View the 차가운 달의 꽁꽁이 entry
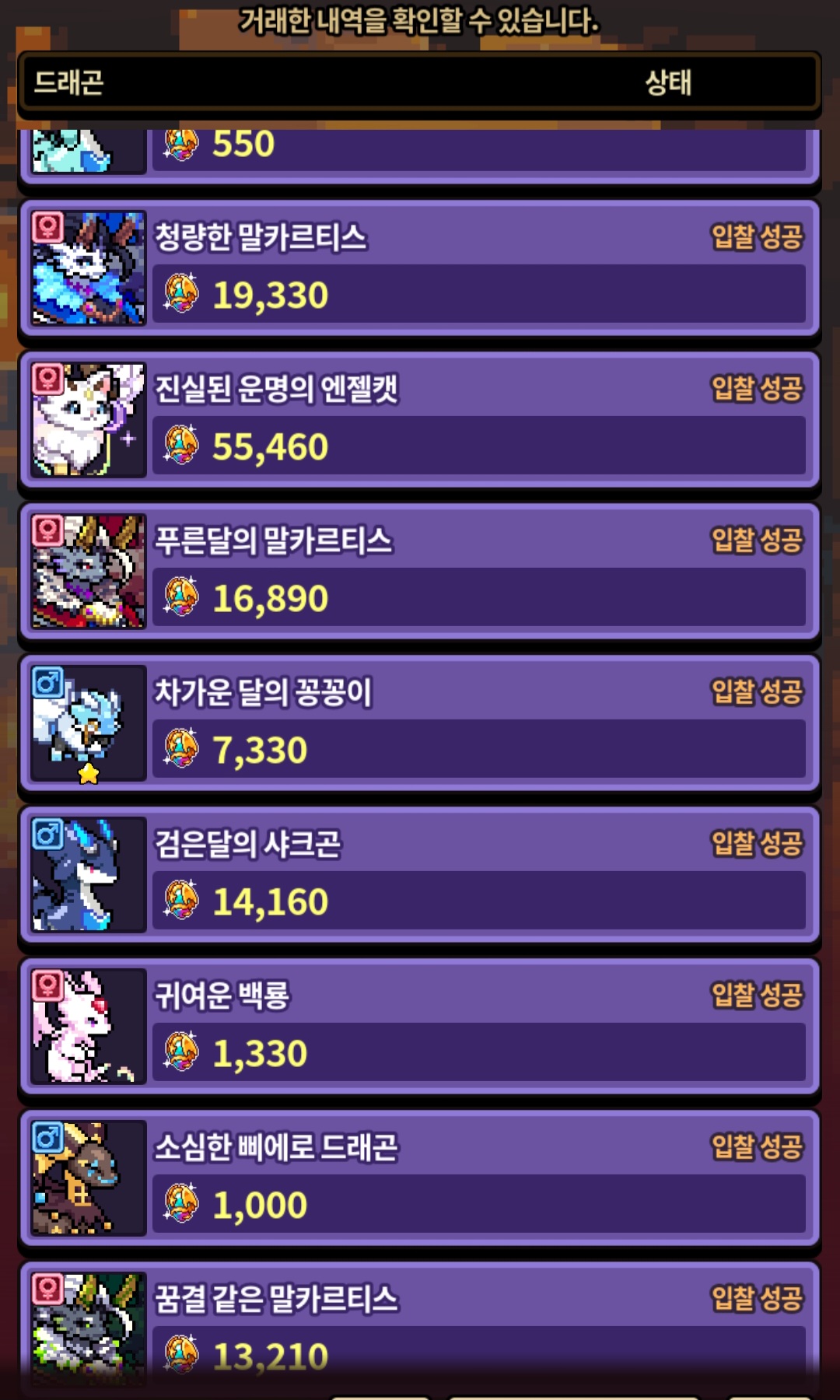The height and width of the screenshot is (1400, 840). [x=420, y=723]
